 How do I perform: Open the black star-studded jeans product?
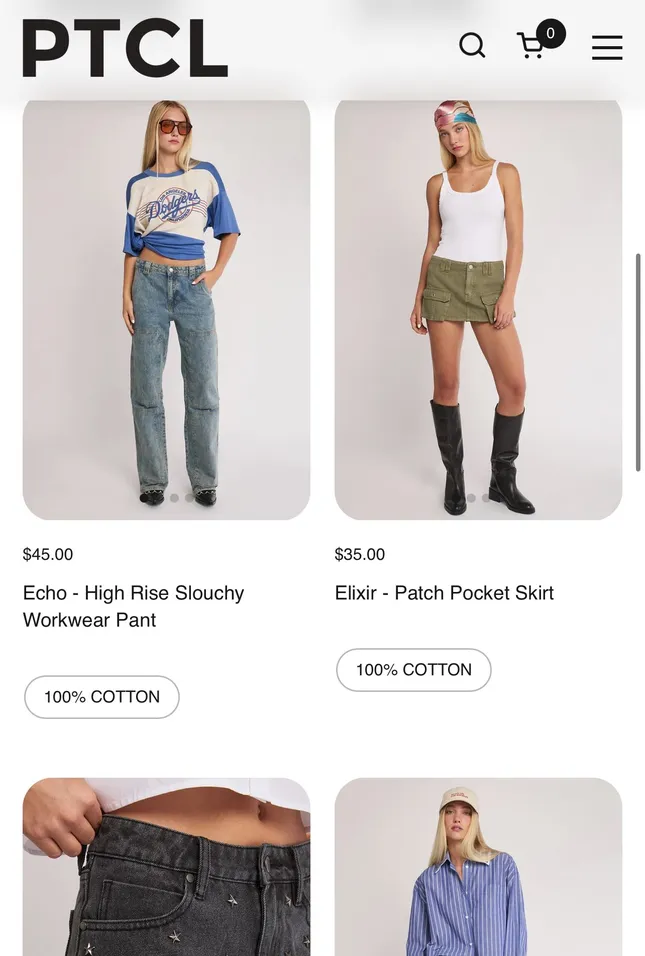click(x=166, y=867)
